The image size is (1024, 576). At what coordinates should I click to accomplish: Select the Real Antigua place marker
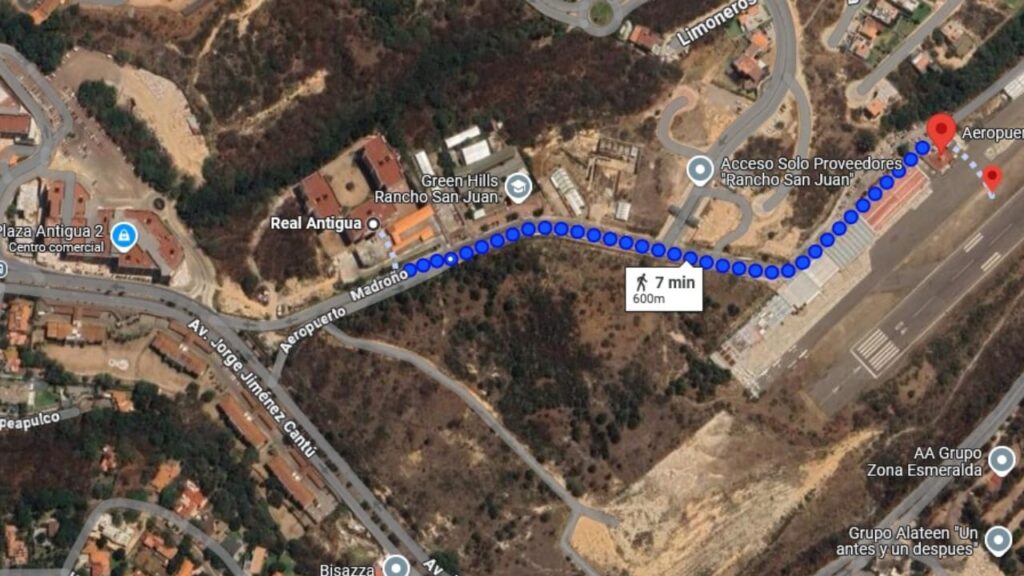(x=374, y=224)
